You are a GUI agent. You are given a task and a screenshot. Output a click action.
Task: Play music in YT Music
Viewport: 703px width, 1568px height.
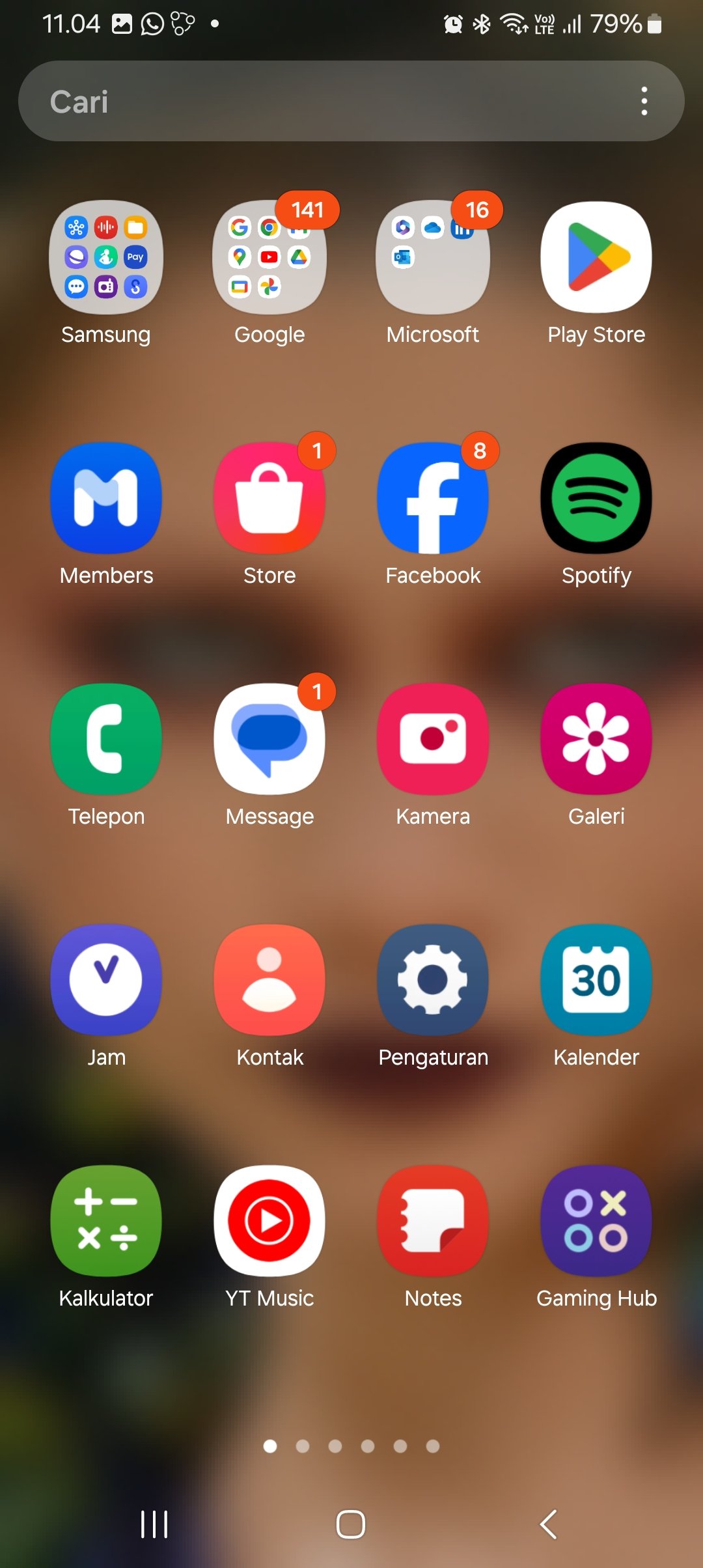(269, 1221)
